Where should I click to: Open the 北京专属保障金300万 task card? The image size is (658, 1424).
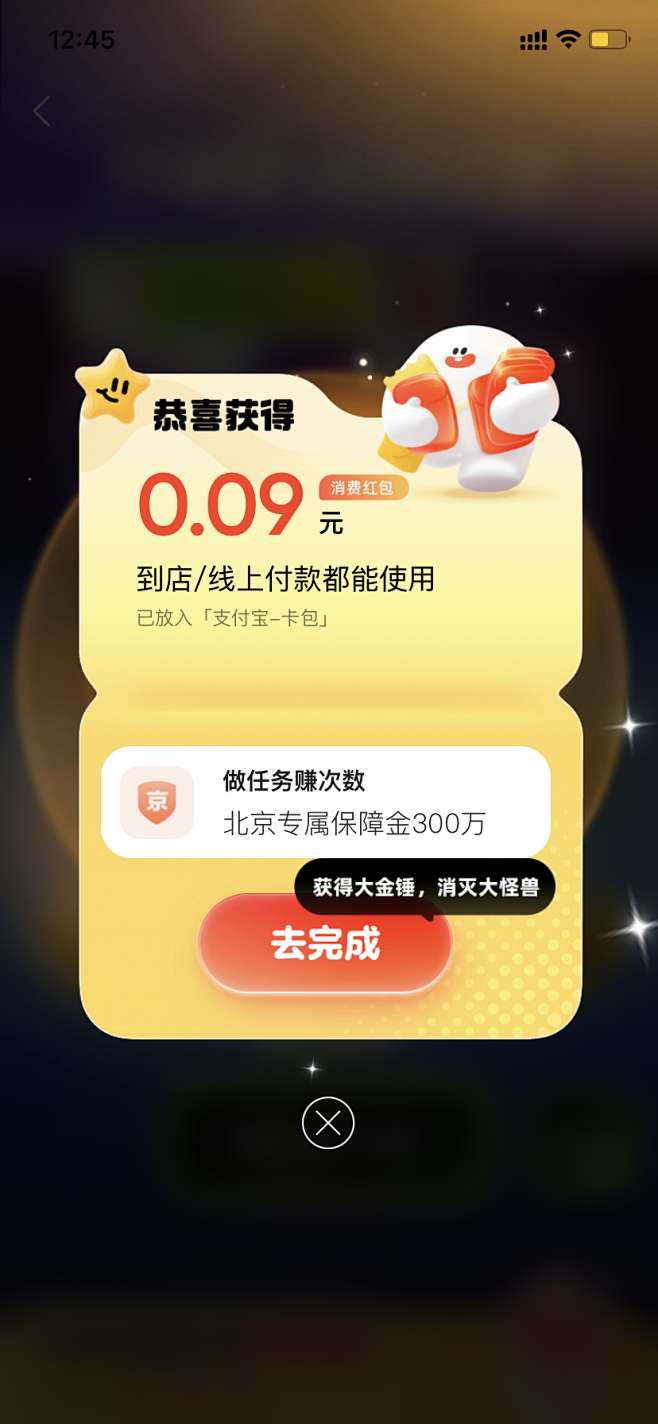pos(326,802)
